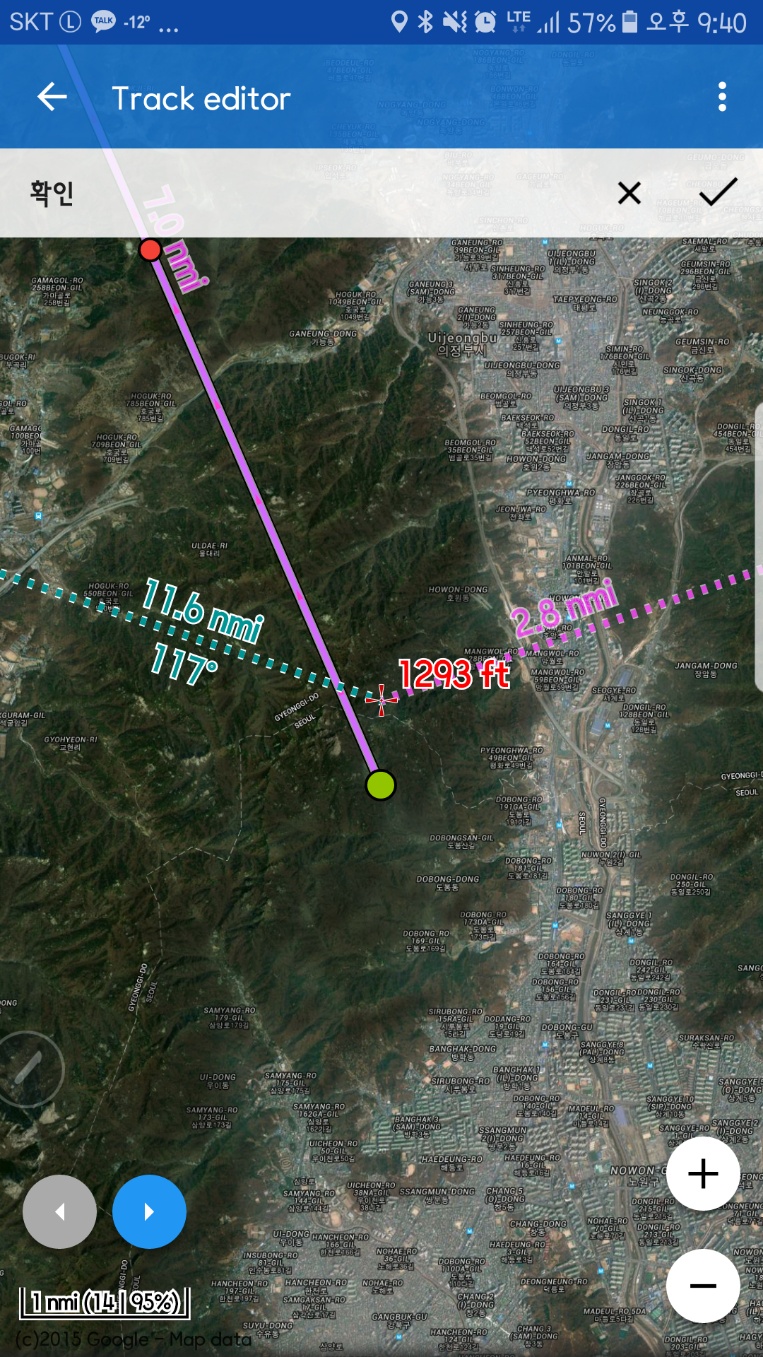Tap the compass orientation button

click(30, 1068)
